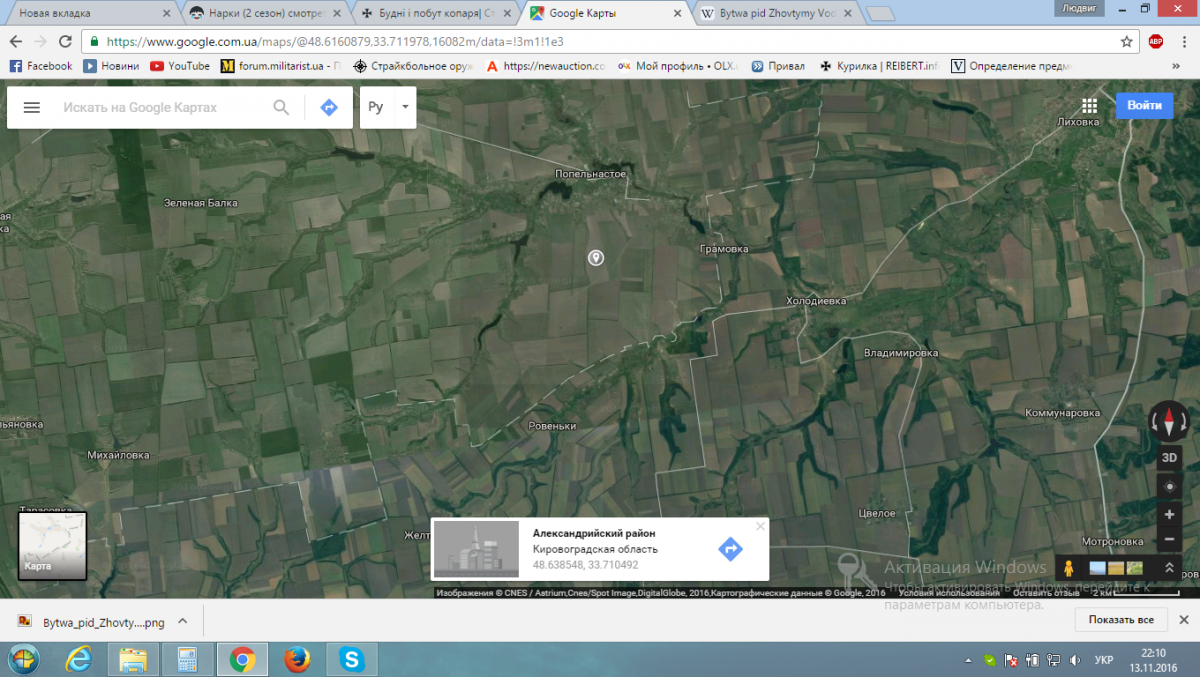Enable the 3D view
Image resolution: width=1200 pixels, height=677 pixels.
[x=1169, y=458]
